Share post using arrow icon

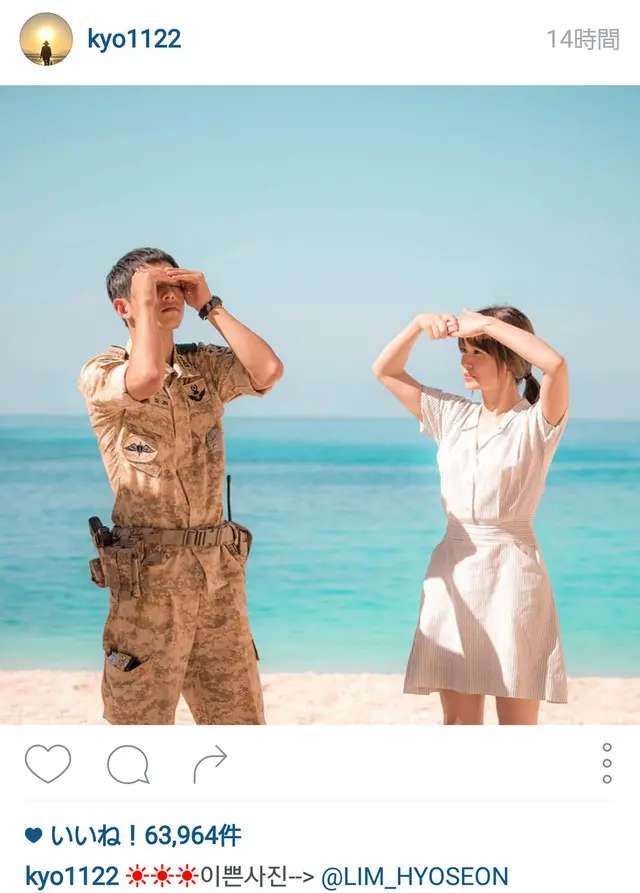(x=210, y=765)
